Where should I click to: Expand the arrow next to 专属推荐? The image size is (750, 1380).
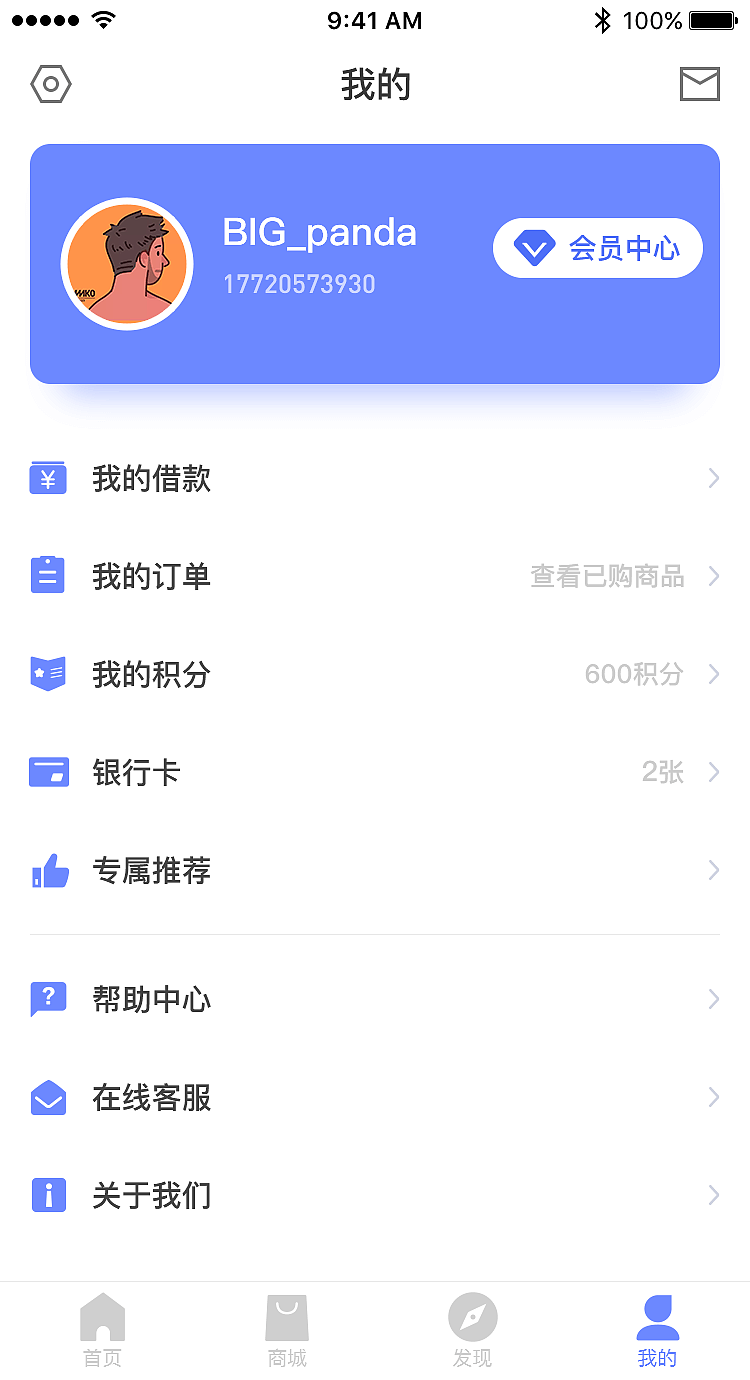(713, 870)
